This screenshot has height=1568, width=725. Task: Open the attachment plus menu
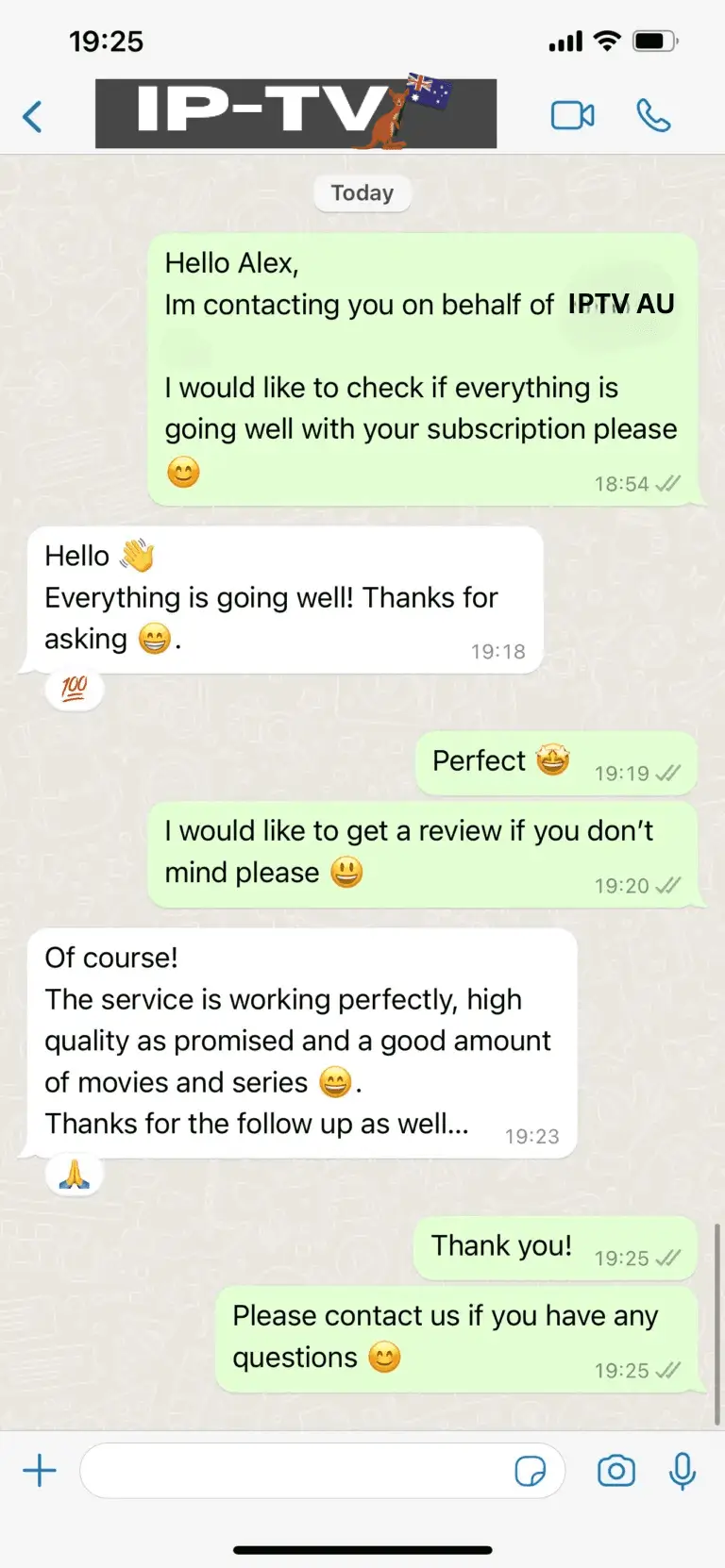click(40, 1470)
